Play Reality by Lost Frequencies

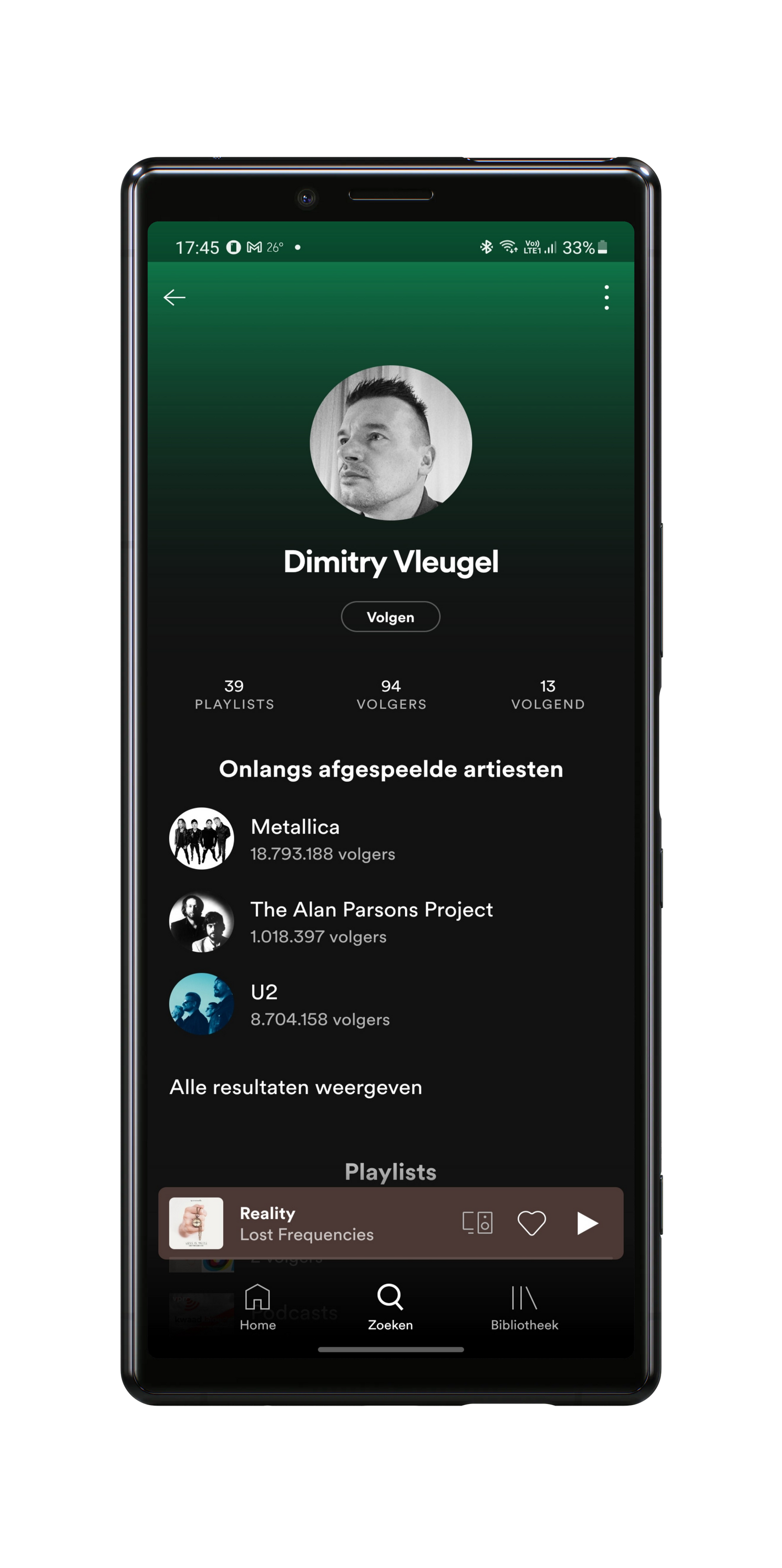click(x=586, y=1222)
